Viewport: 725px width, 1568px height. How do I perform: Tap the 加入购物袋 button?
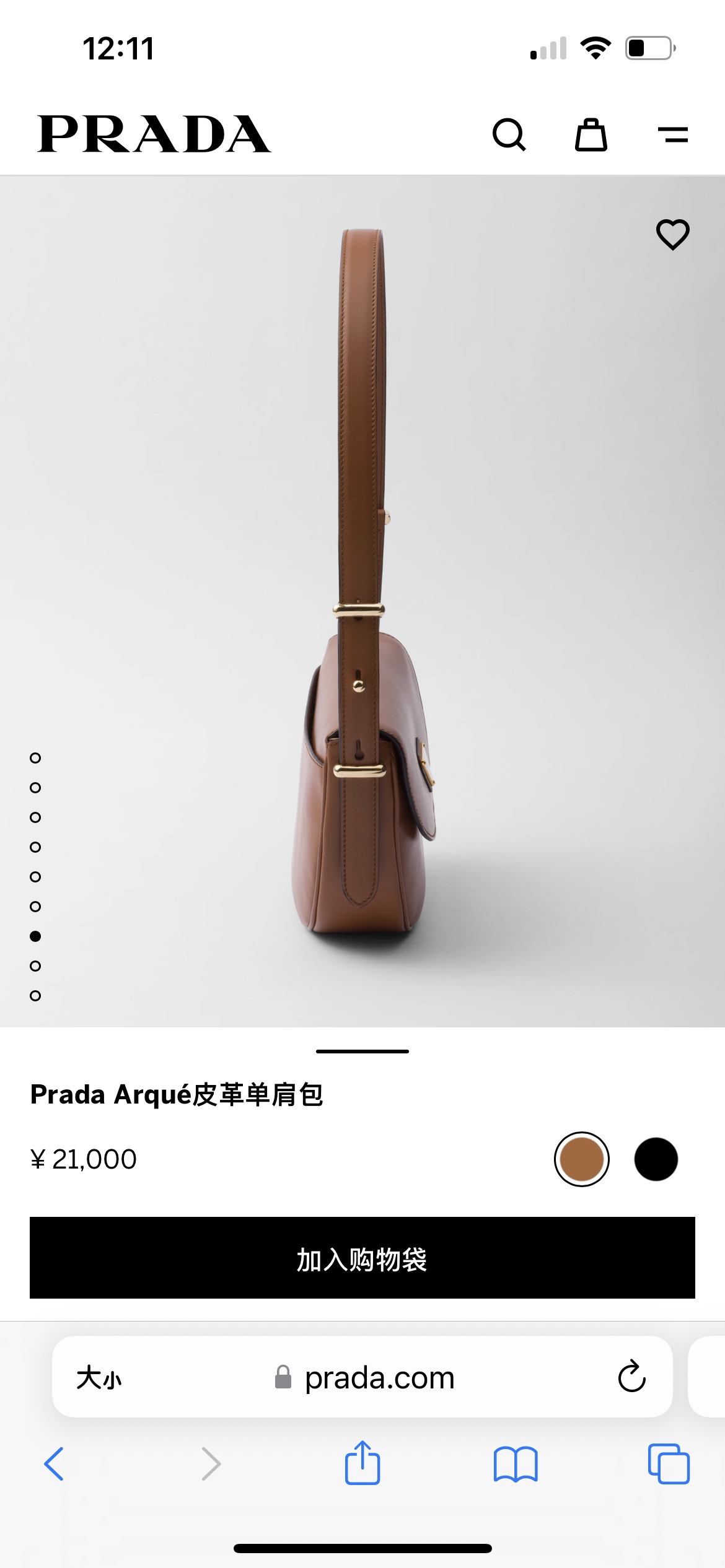(362, 1258)
